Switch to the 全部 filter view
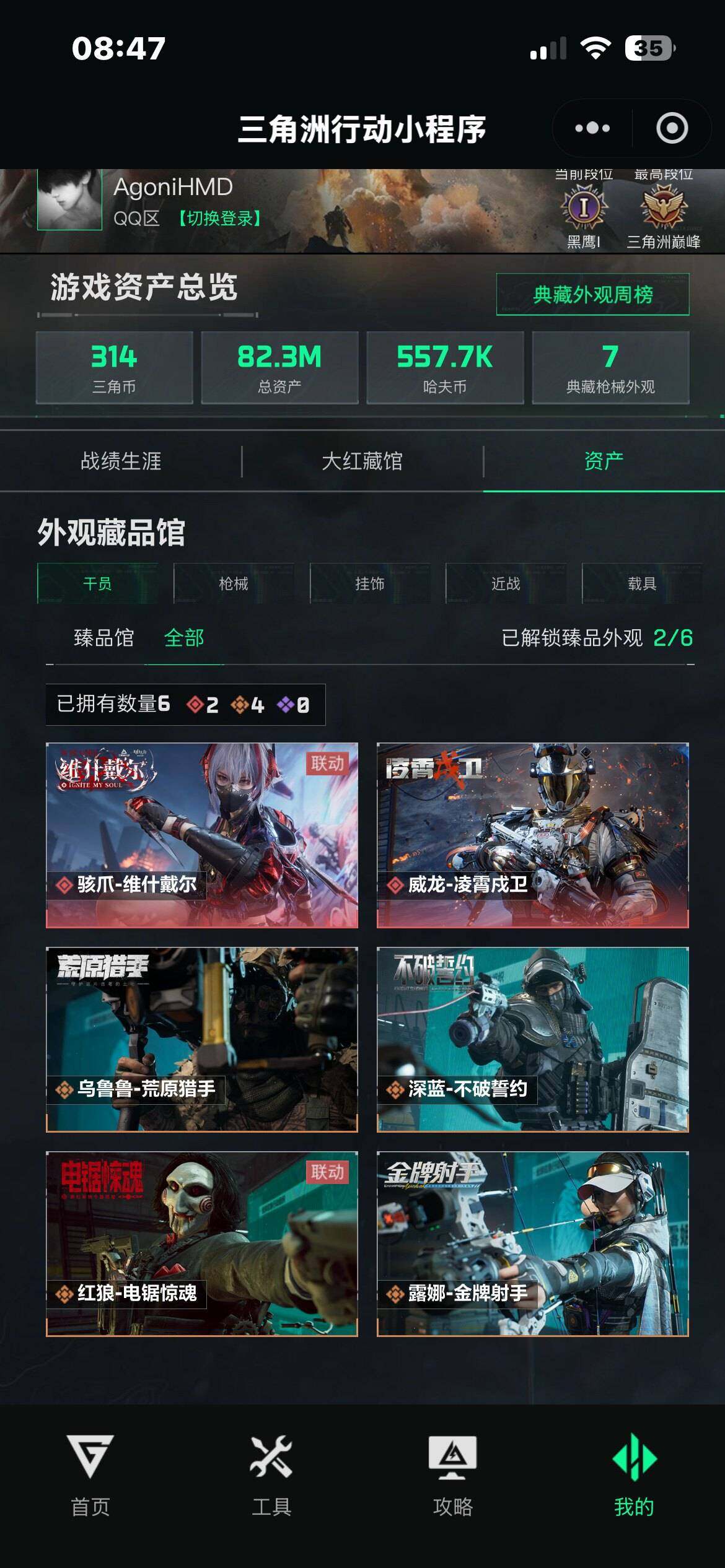 [183, 638]
